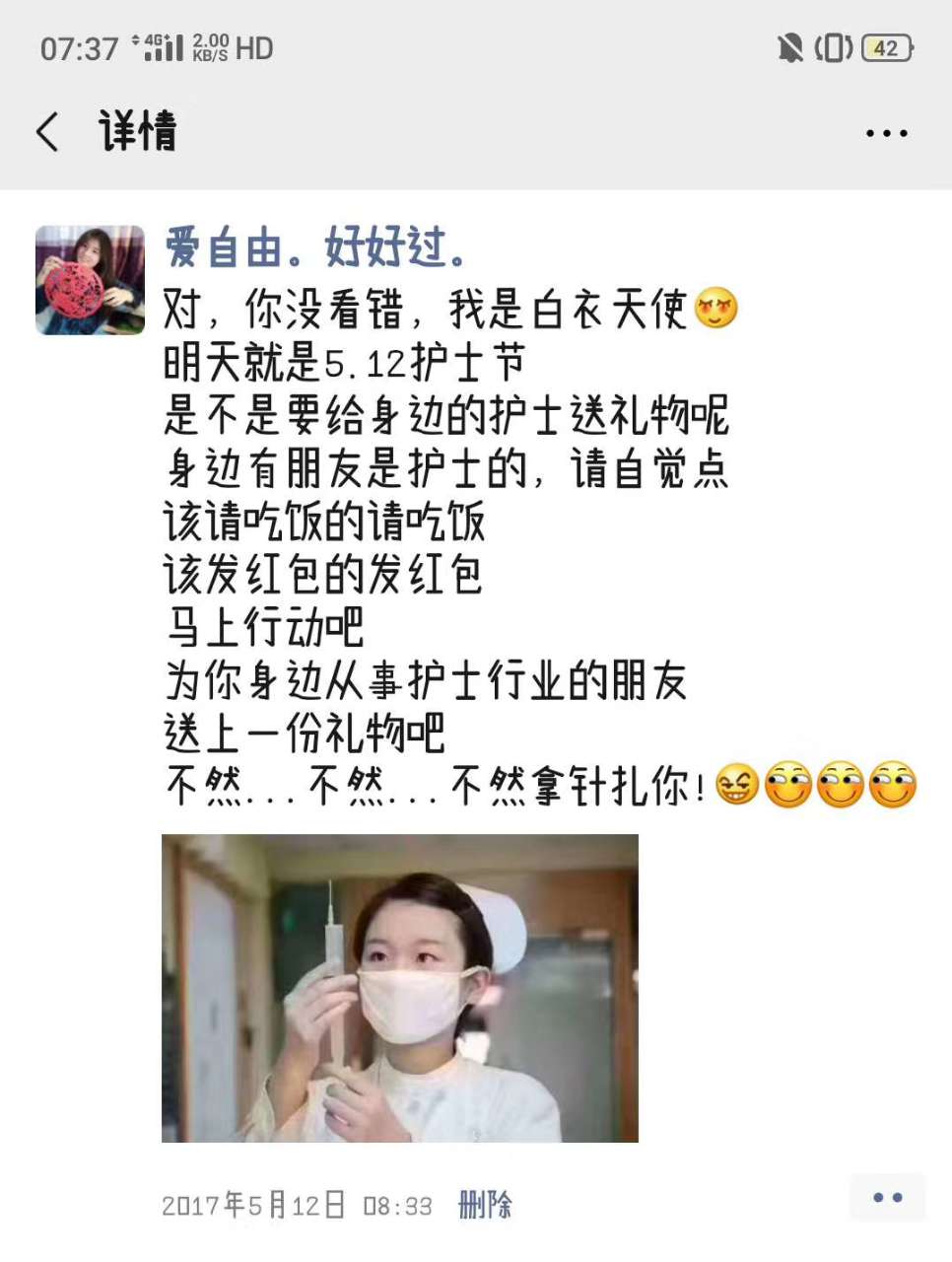
Task: Tap 删除 to delete this post
Action: [x=485, y=1204]
